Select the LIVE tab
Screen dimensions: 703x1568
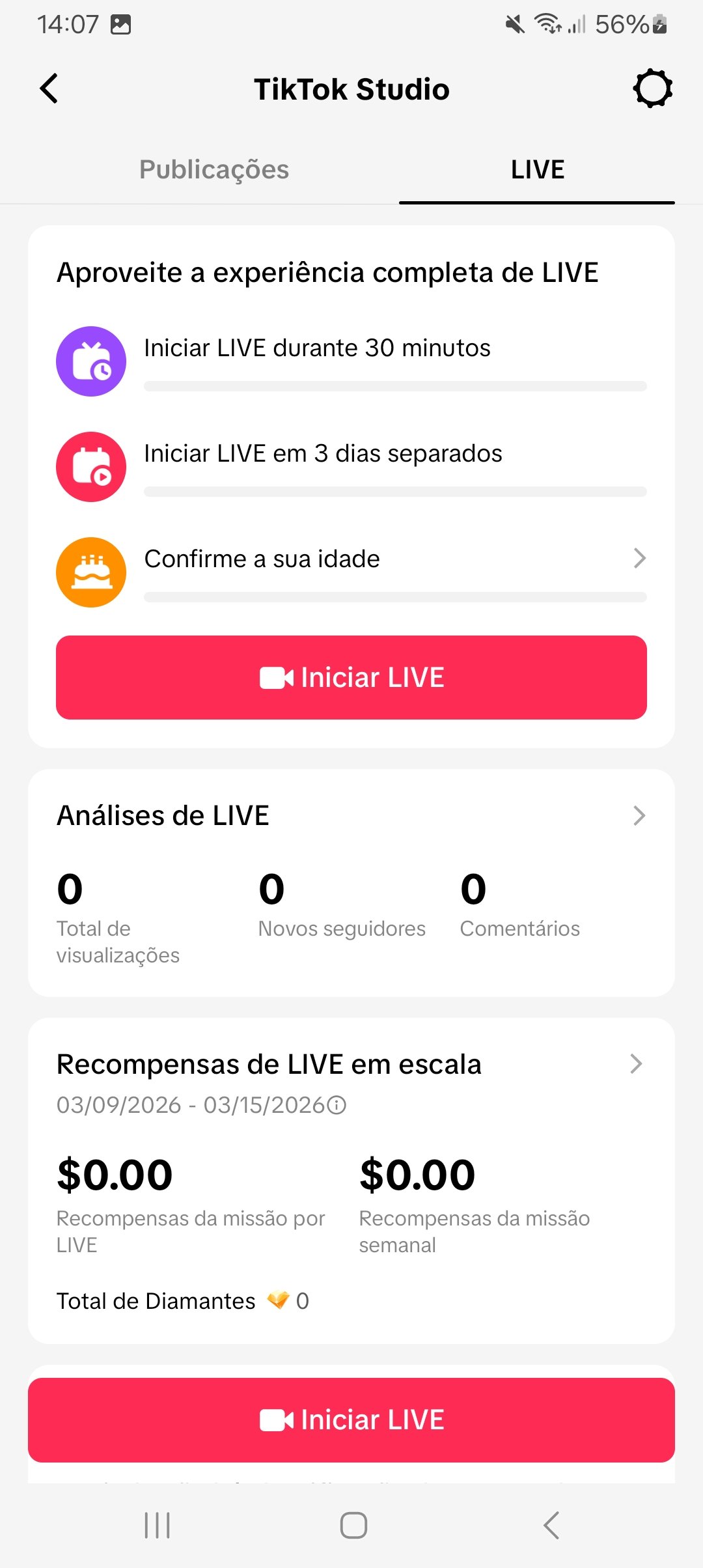click(537, 169)
